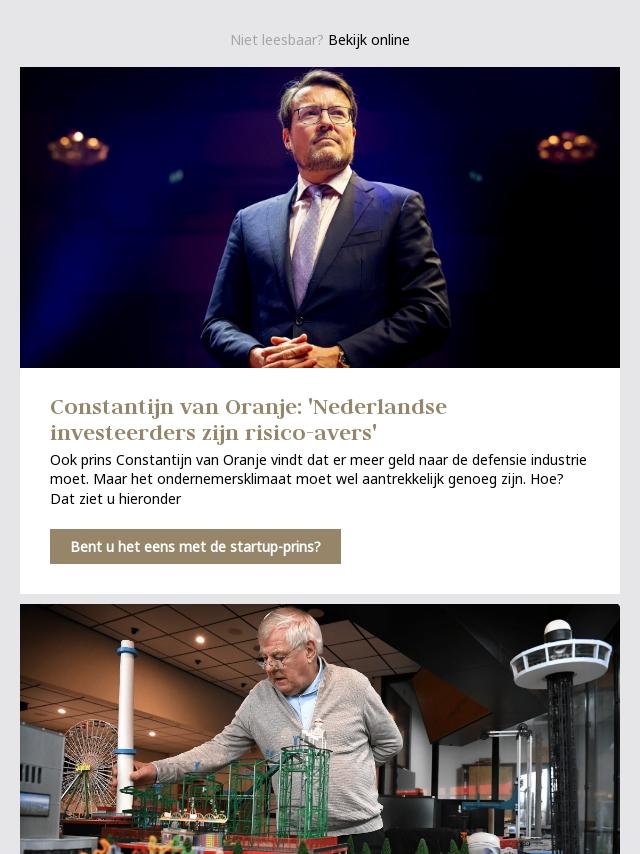Open the article photo of the model builder
Image resolution: width=640 pixels, height=854 pixels.
(320, 728)
